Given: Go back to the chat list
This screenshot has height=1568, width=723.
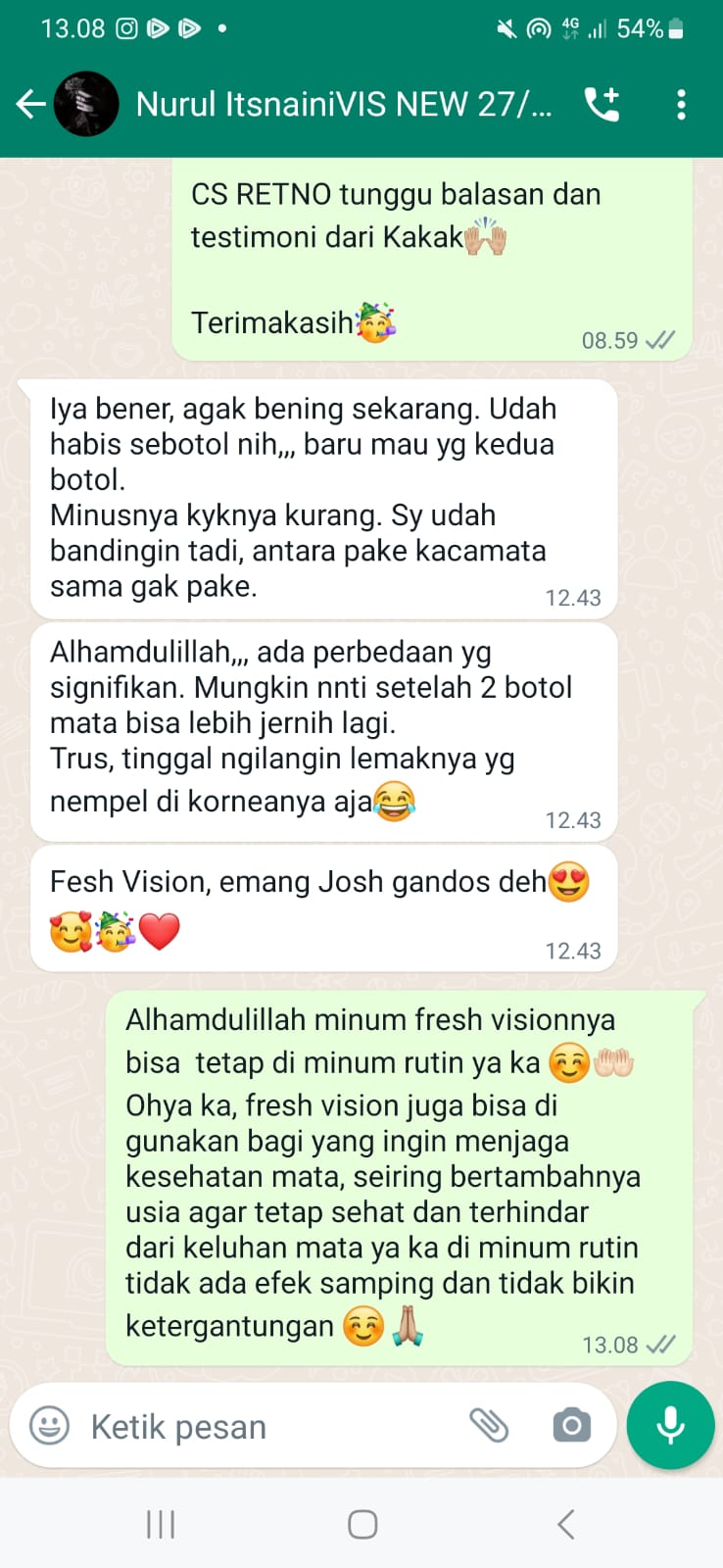Looking at the screenshot, I should coord(30,104).
